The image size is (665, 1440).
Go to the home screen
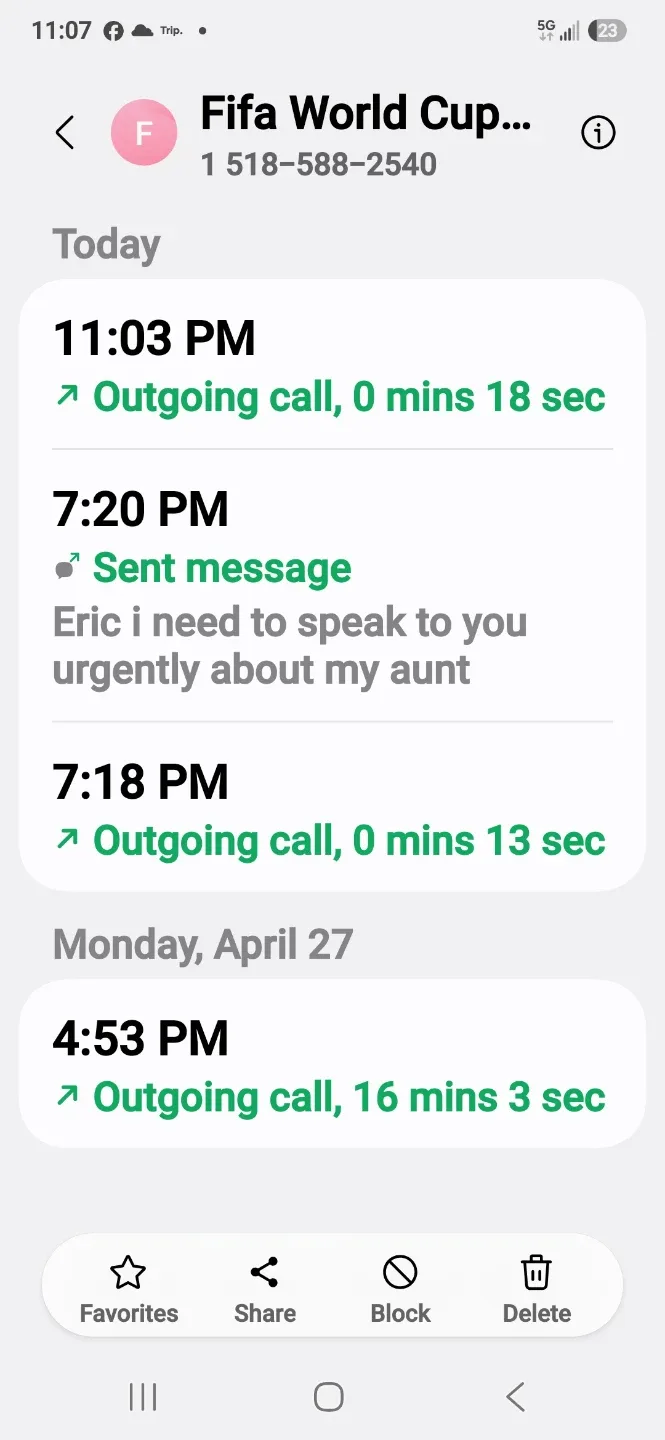(329, 1397)
